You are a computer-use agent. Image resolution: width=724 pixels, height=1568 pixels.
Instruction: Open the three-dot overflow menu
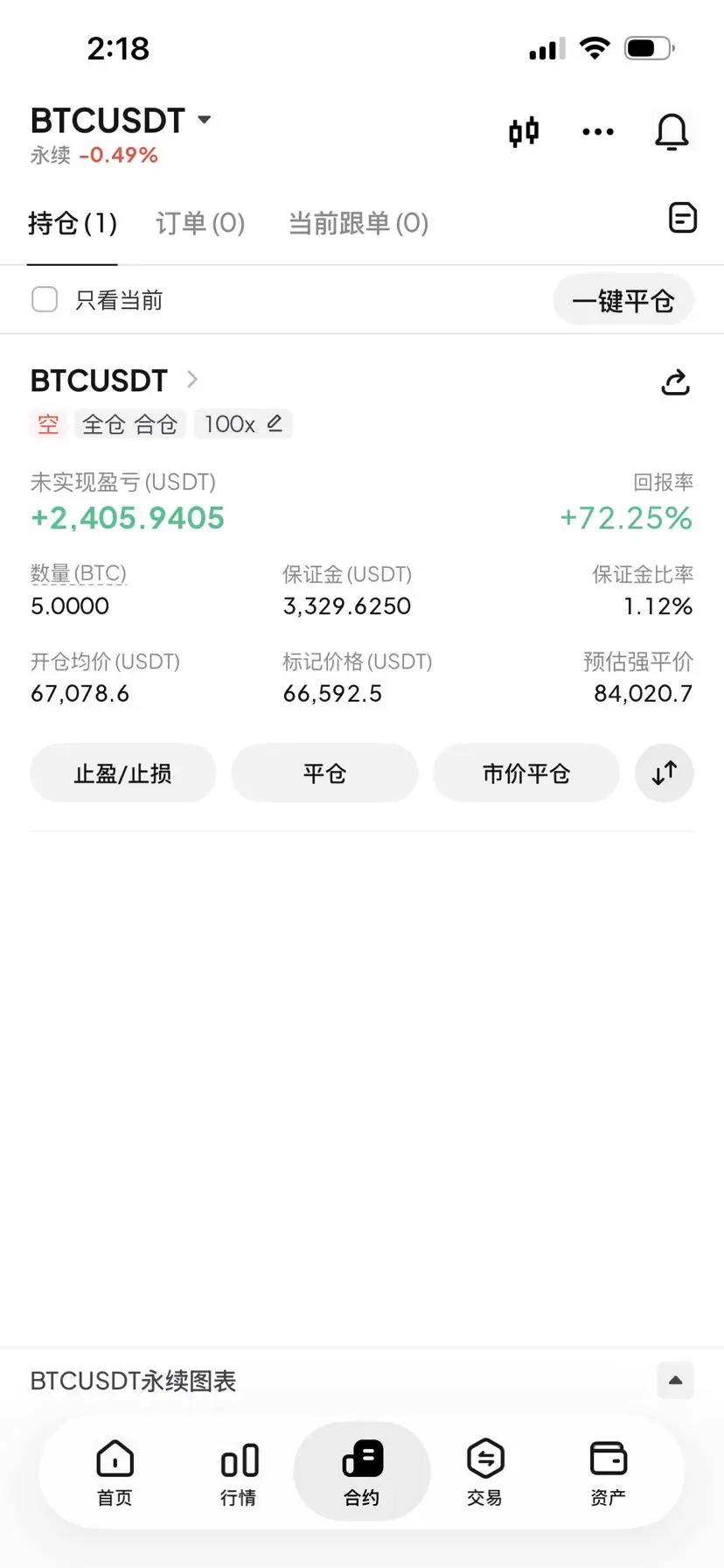click(x=598, y=132)
